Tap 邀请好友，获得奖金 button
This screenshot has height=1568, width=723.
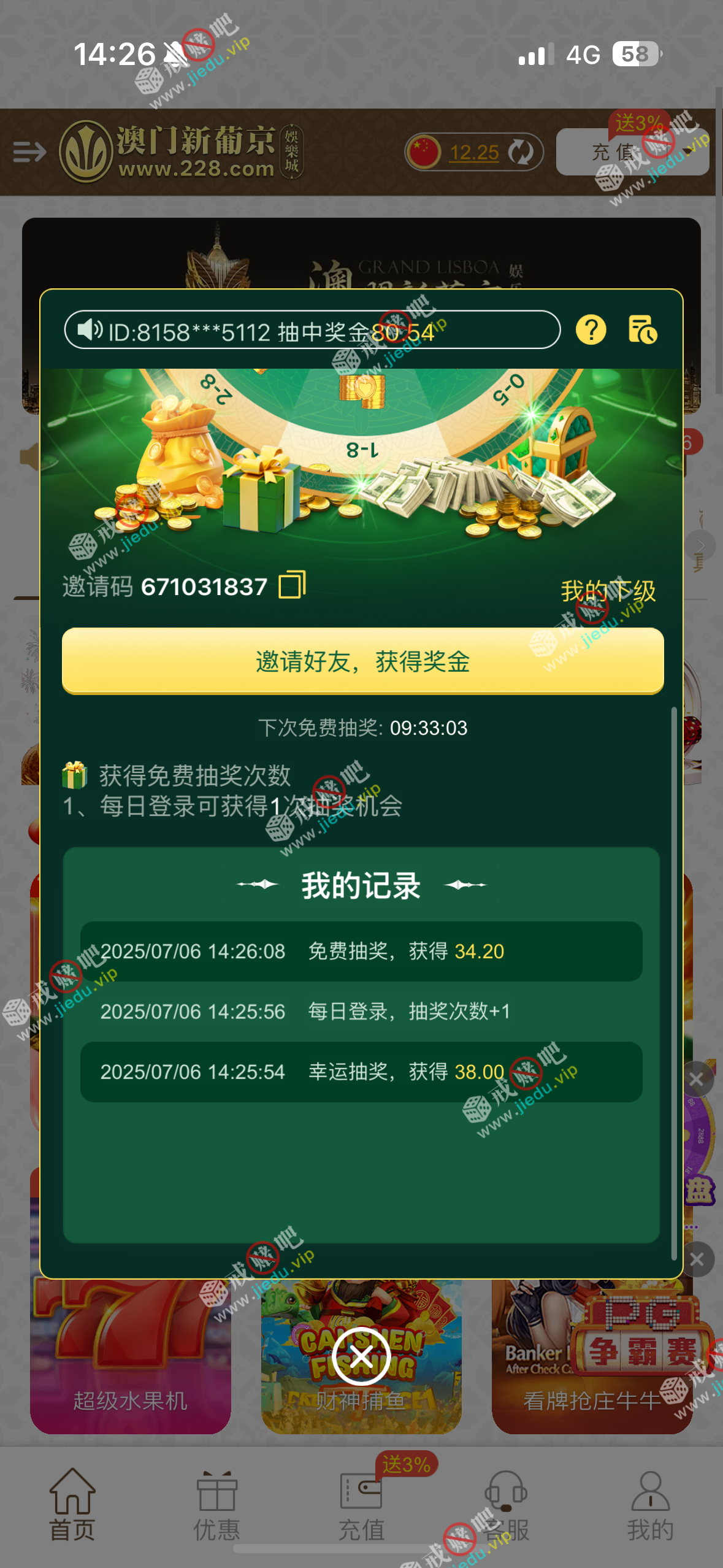[362, 661]
